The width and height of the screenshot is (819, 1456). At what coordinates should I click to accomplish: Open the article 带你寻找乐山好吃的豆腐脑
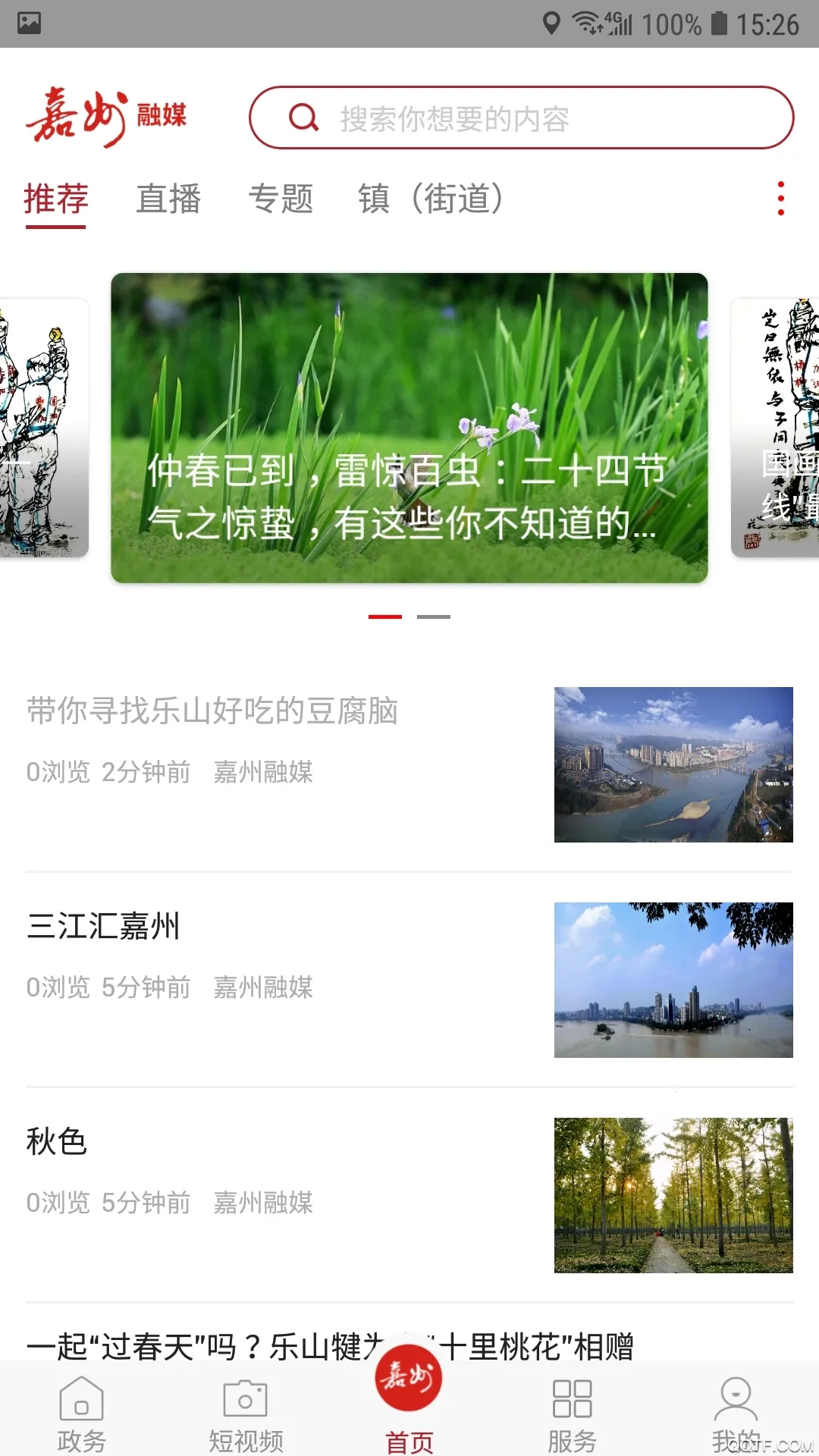(212, 711)
